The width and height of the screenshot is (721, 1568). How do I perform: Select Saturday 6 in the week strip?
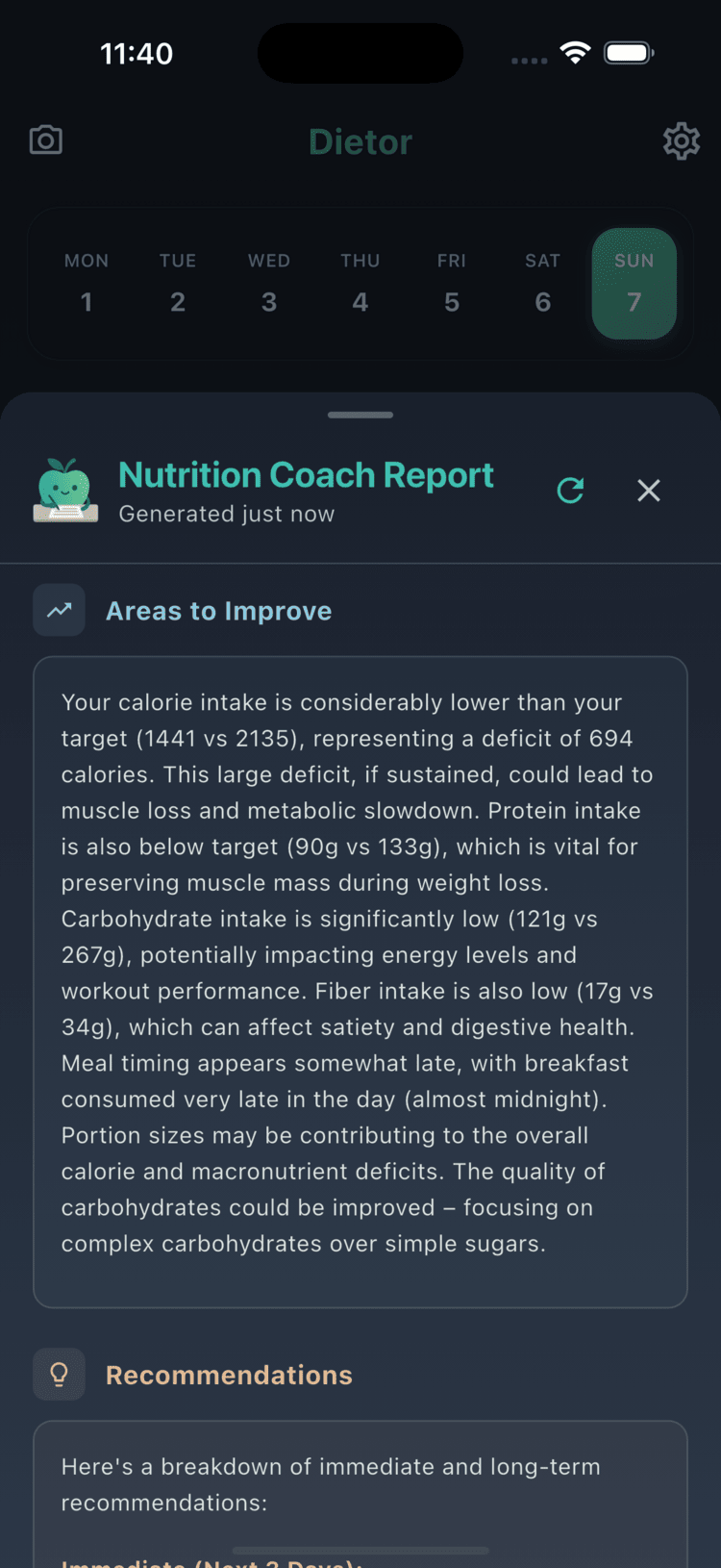pos(543,284)
